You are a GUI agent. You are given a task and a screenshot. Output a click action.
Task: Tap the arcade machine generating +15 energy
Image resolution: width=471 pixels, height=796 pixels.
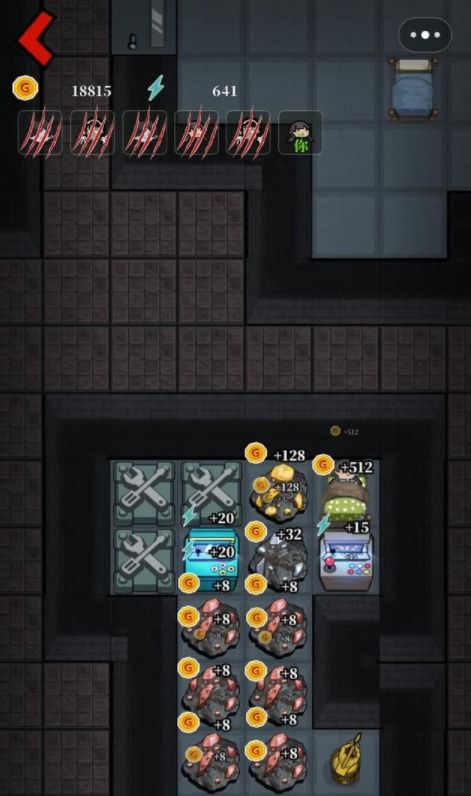[345, 560]
